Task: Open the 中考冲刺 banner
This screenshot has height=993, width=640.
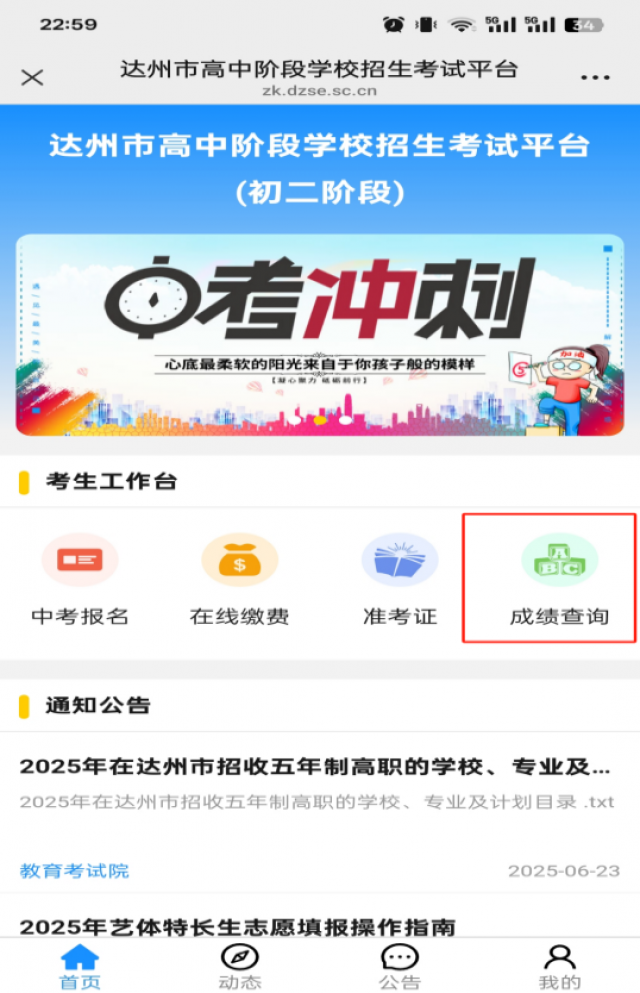Action: coord(319,335)
